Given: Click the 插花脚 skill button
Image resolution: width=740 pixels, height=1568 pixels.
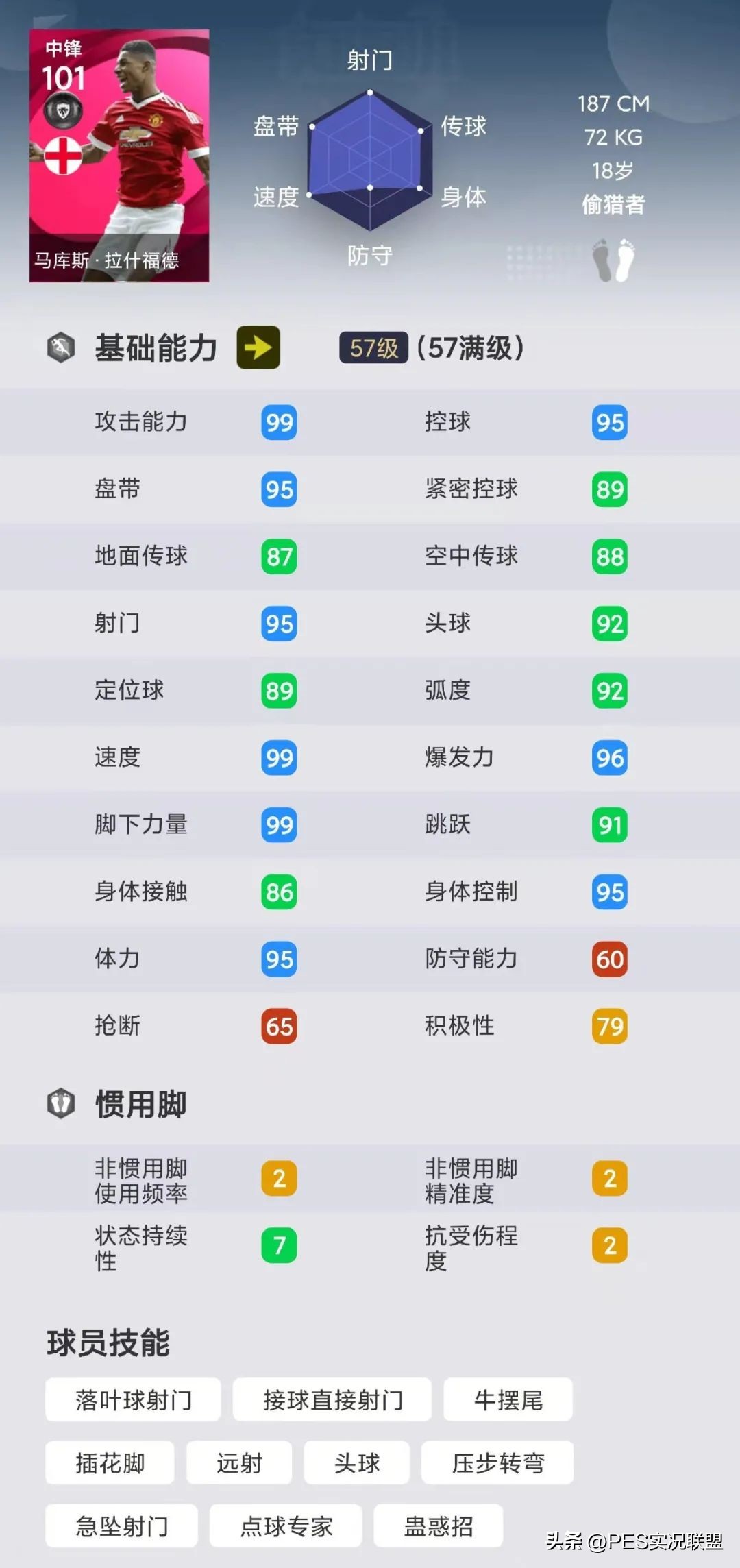Looking at the screenshot, I should [110, 1463].
